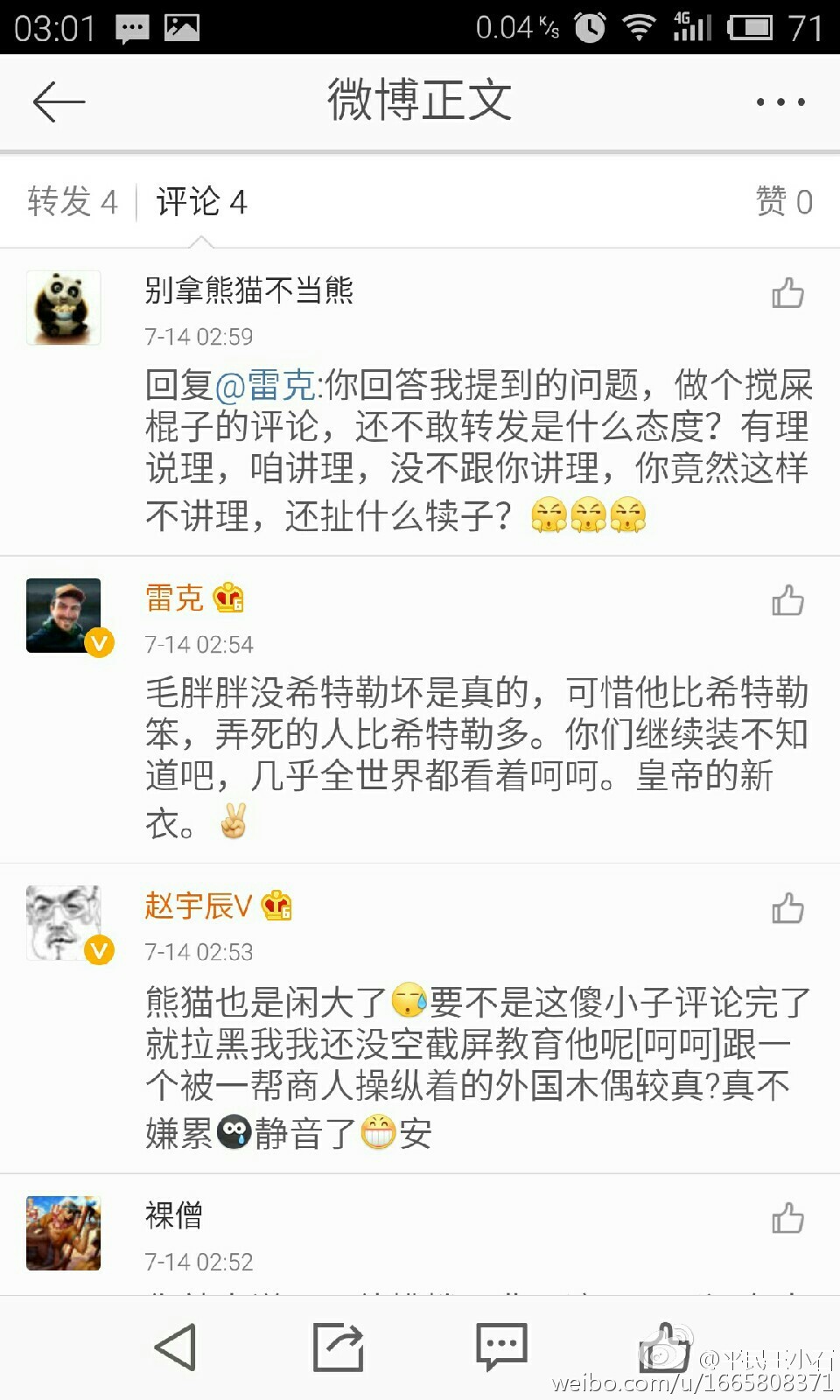View 赵宇辰V's avatar profile

coord(64,923)
